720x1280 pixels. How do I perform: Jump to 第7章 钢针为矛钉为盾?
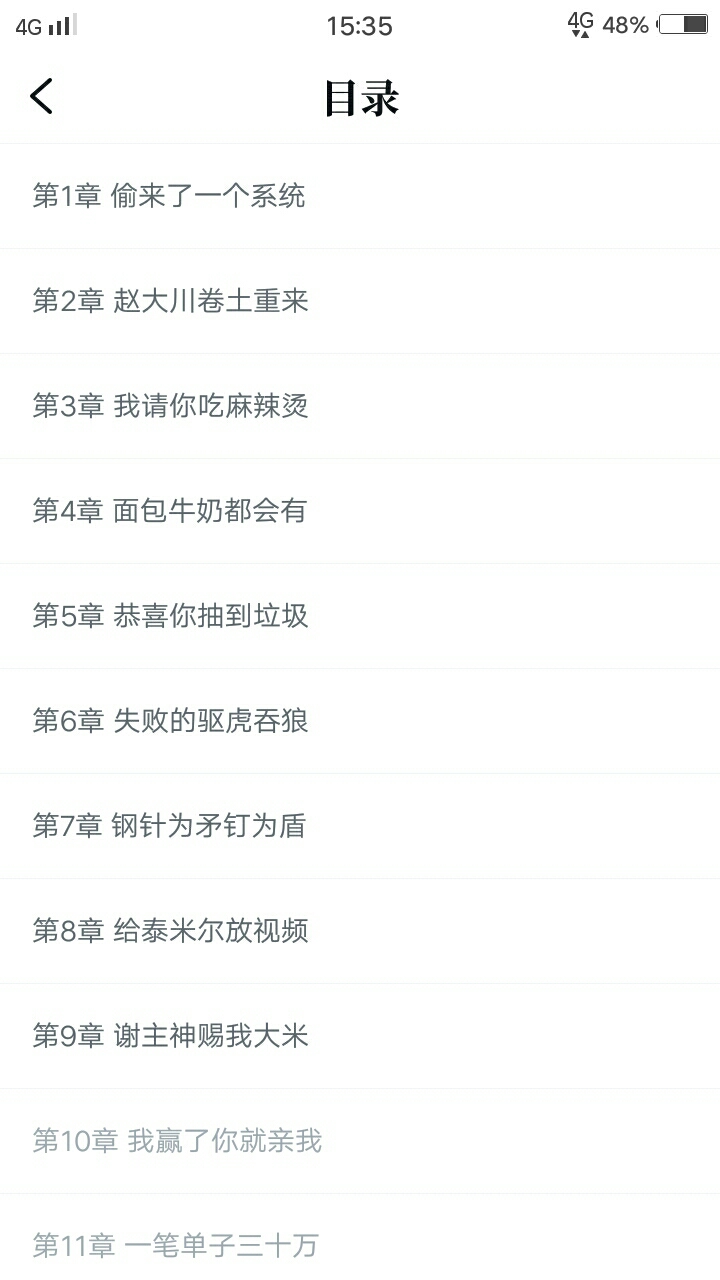pyautogui.click(x=170, y=826)
